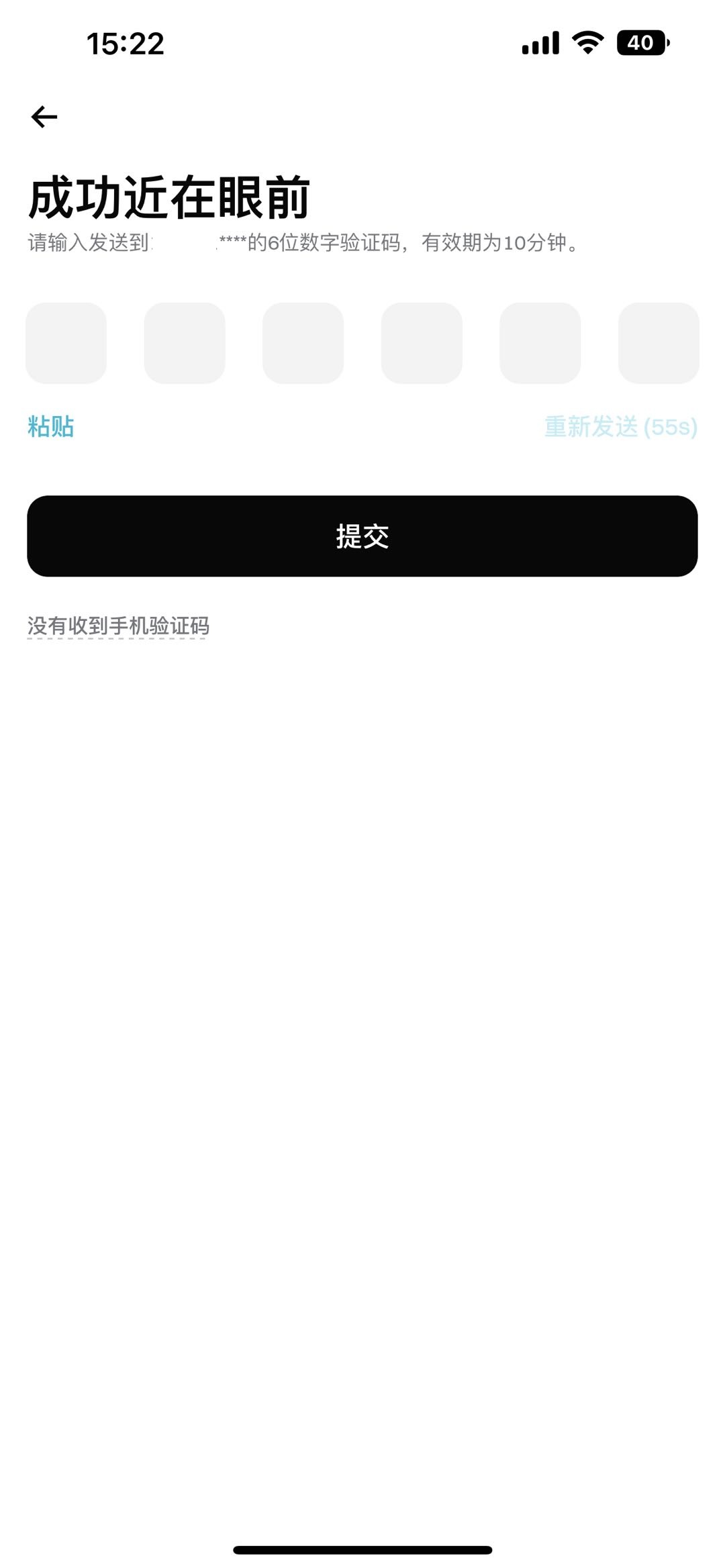Tap the third verification code box
Image resolution: width=725 pixels, height=1568 pixels.
tap(303, 342)
